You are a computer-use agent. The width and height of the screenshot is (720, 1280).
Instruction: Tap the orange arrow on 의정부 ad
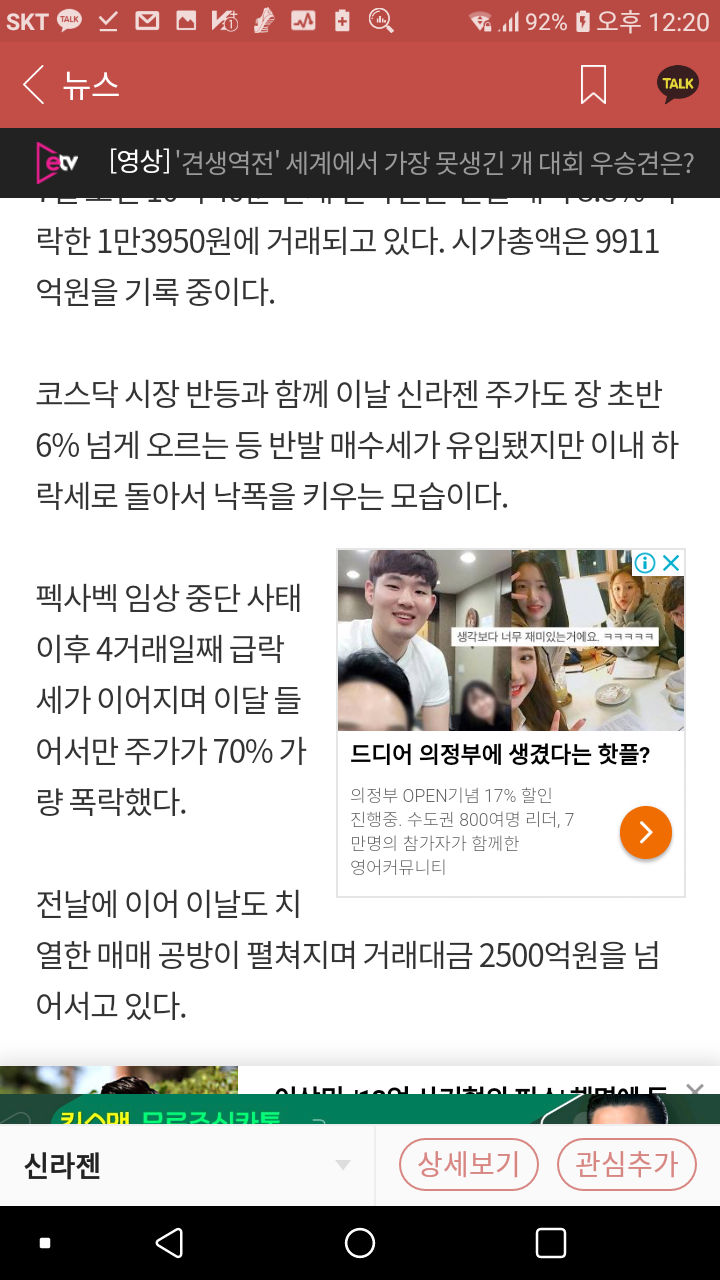[645, 832]
